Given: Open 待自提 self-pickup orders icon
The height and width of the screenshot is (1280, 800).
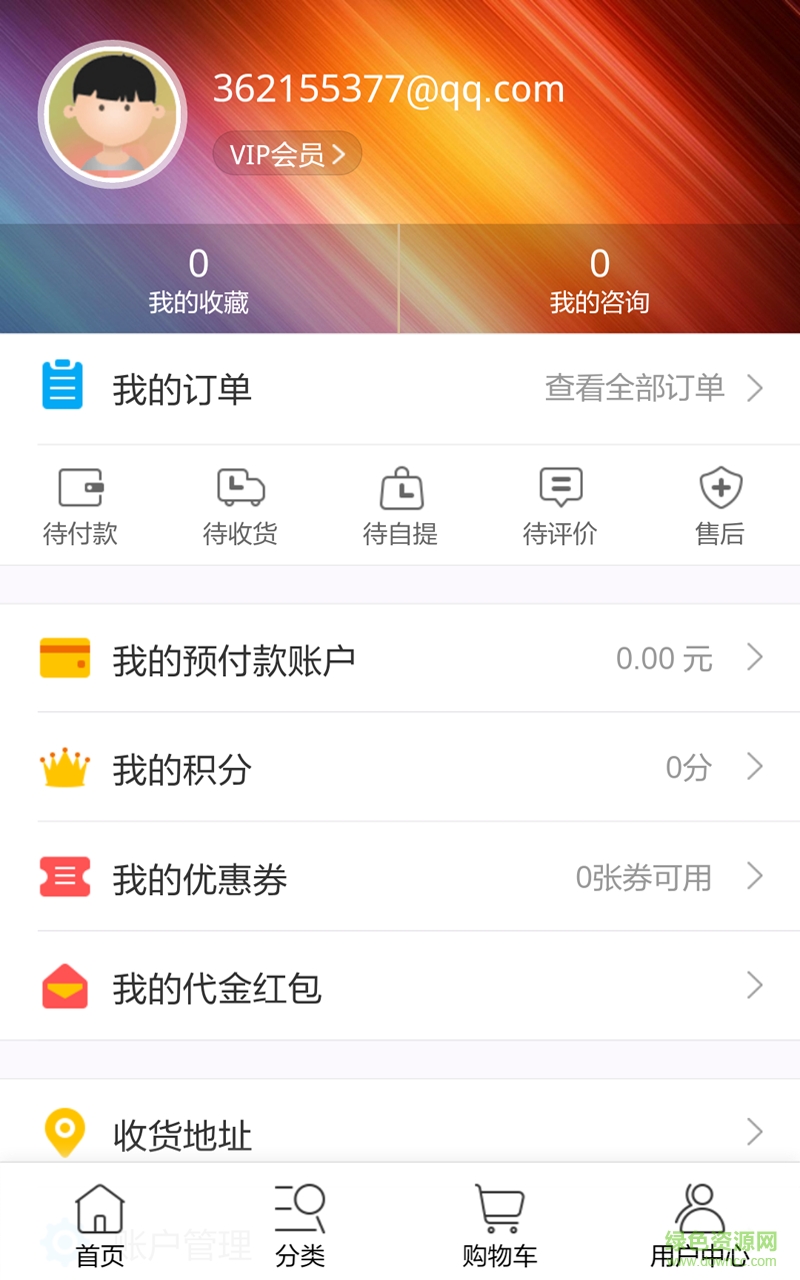Looking at the screenshot, I should point(400,487).
